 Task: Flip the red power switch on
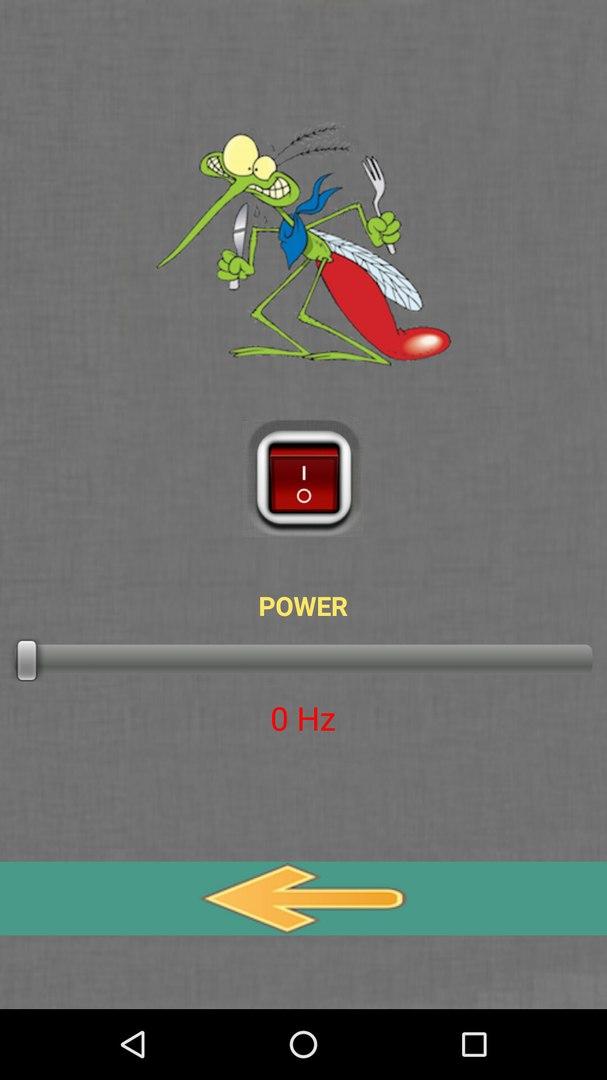click(303, 478)
